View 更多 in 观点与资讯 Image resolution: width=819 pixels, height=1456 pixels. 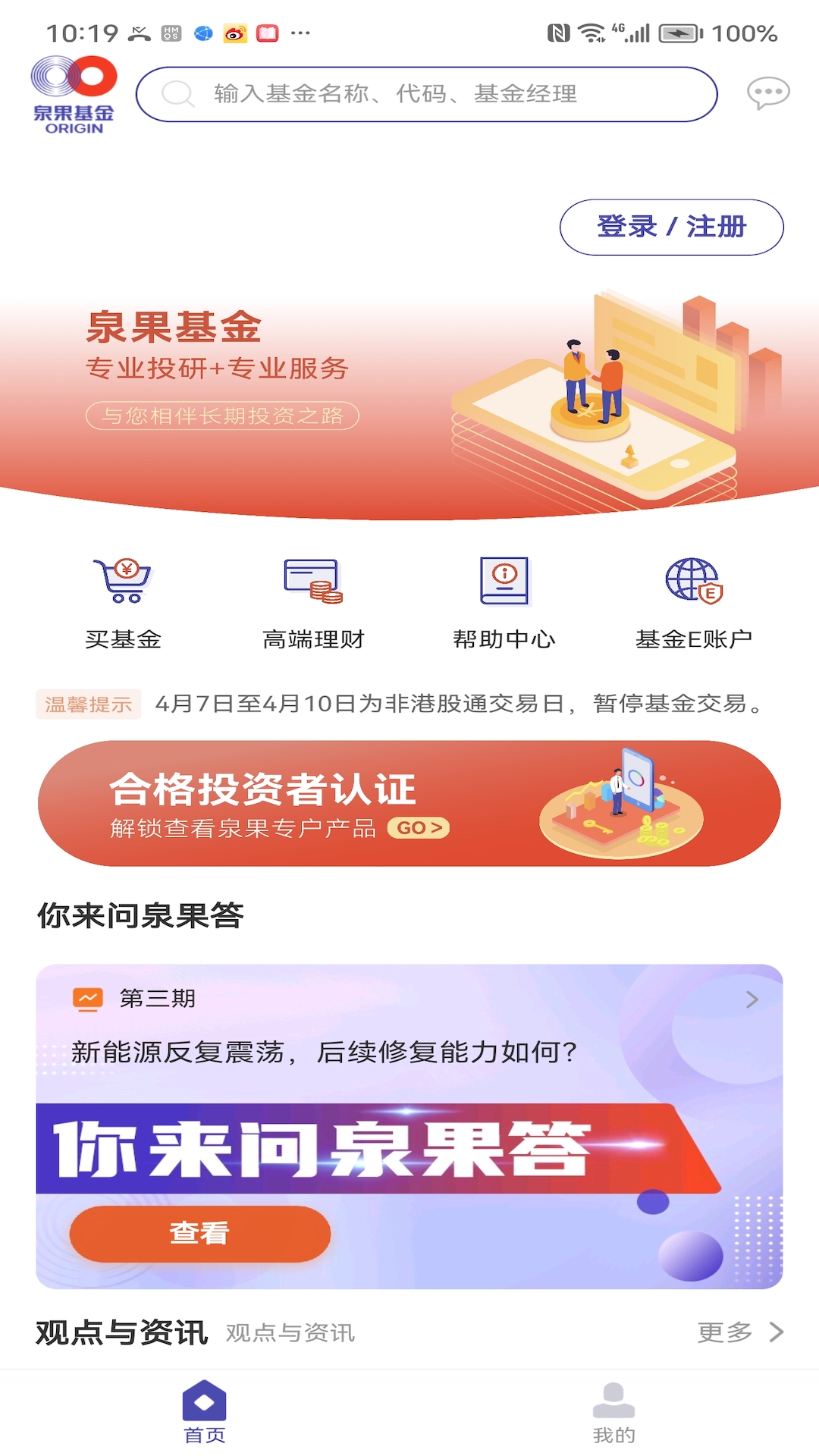click(x=739, y=1332)
